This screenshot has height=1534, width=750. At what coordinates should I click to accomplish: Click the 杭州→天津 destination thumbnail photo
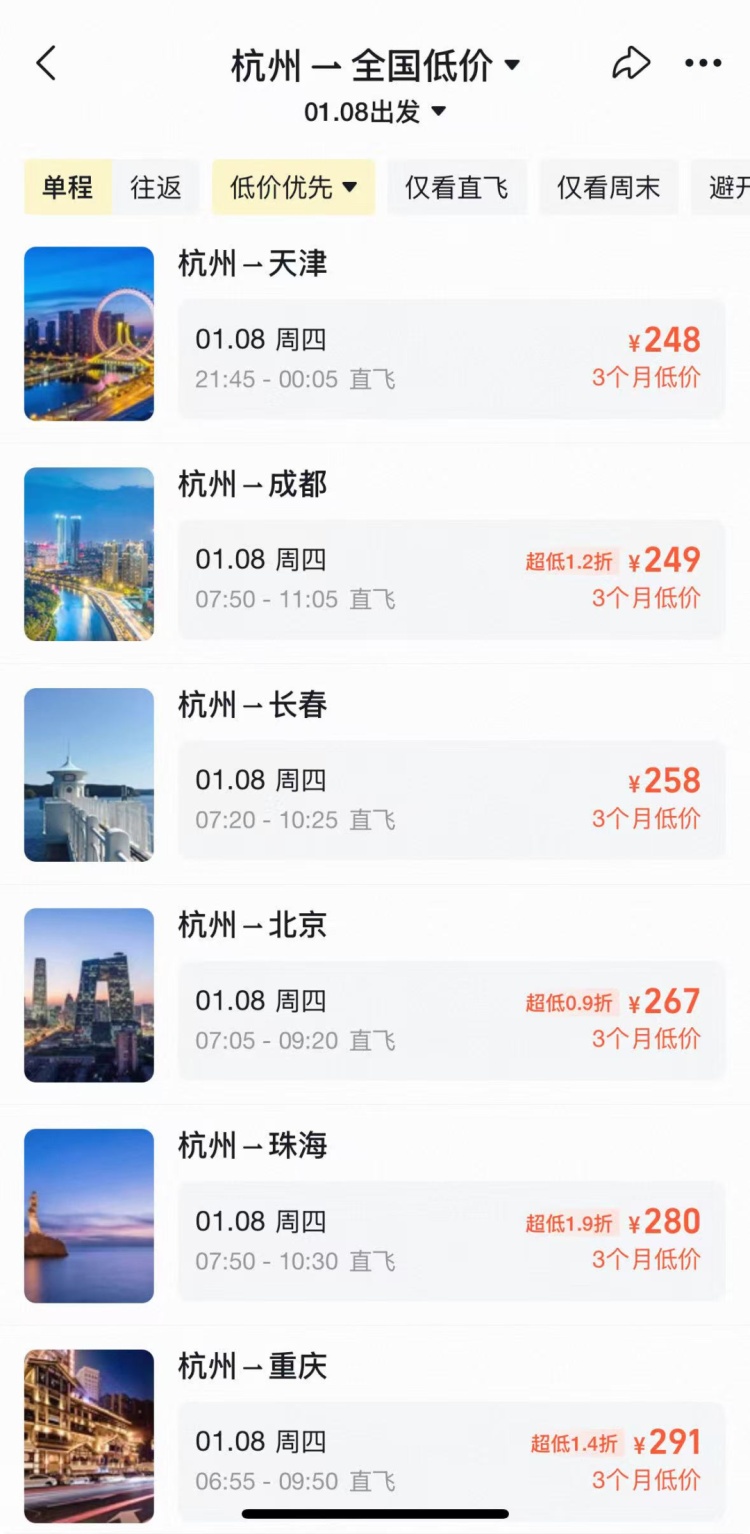[x=88, y=334]
